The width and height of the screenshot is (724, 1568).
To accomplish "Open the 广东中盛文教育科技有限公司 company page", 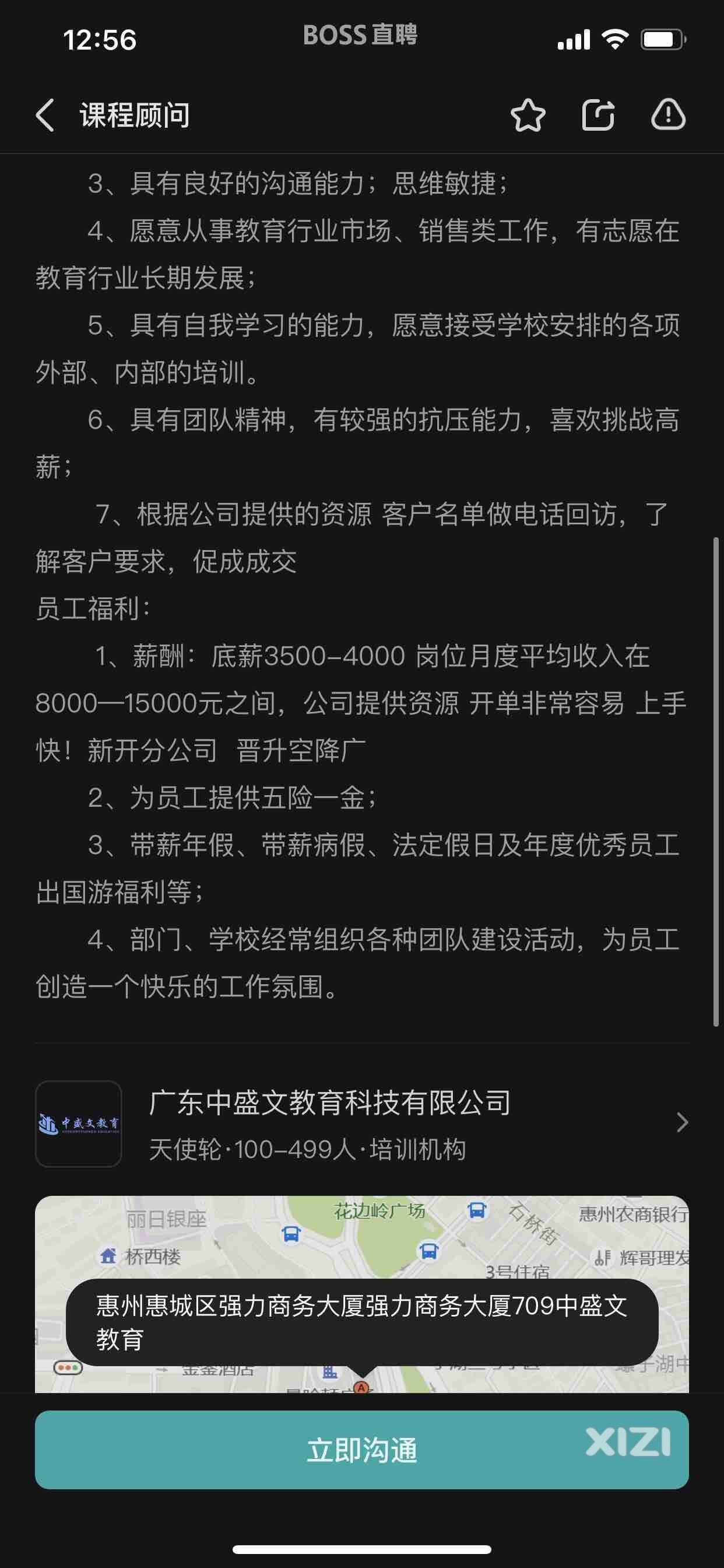I will coord(361,1123).
